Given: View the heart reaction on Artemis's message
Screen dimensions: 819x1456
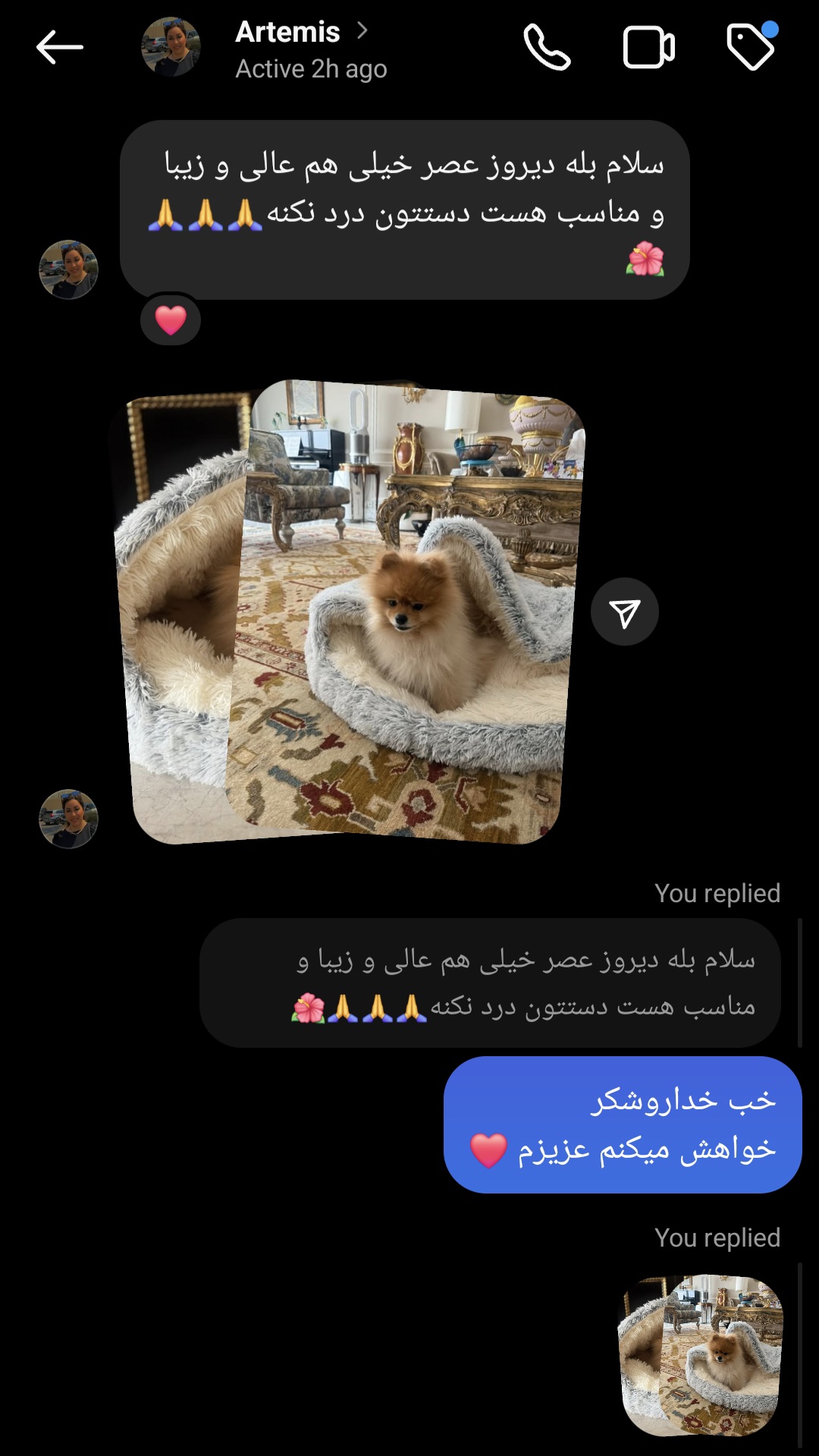Looking at the screenshot, I should 171,320.
